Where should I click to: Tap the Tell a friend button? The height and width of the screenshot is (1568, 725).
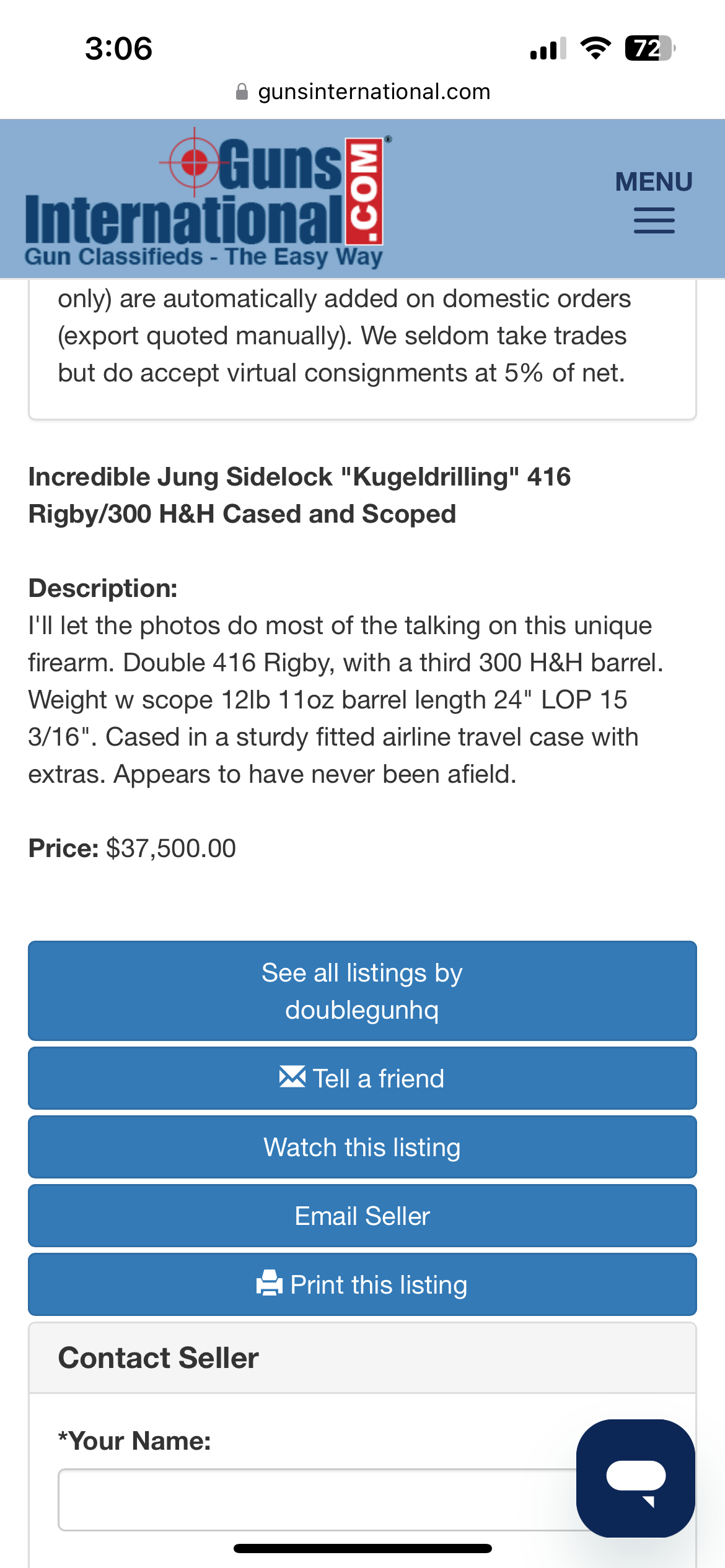[x=362, y=1078]
